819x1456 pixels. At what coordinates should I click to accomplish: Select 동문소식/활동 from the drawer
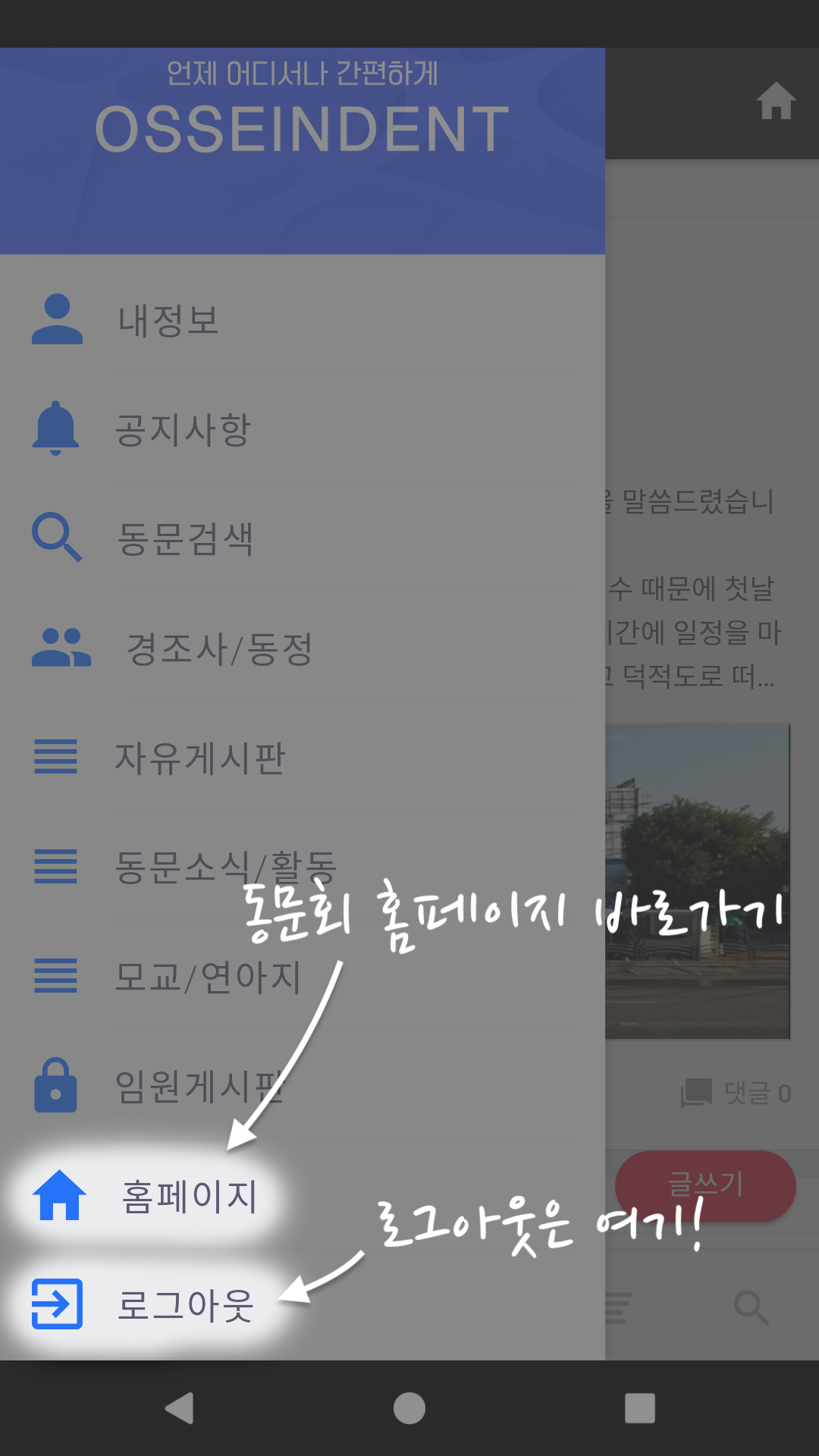pyautogui.click(x=224, y=867)
